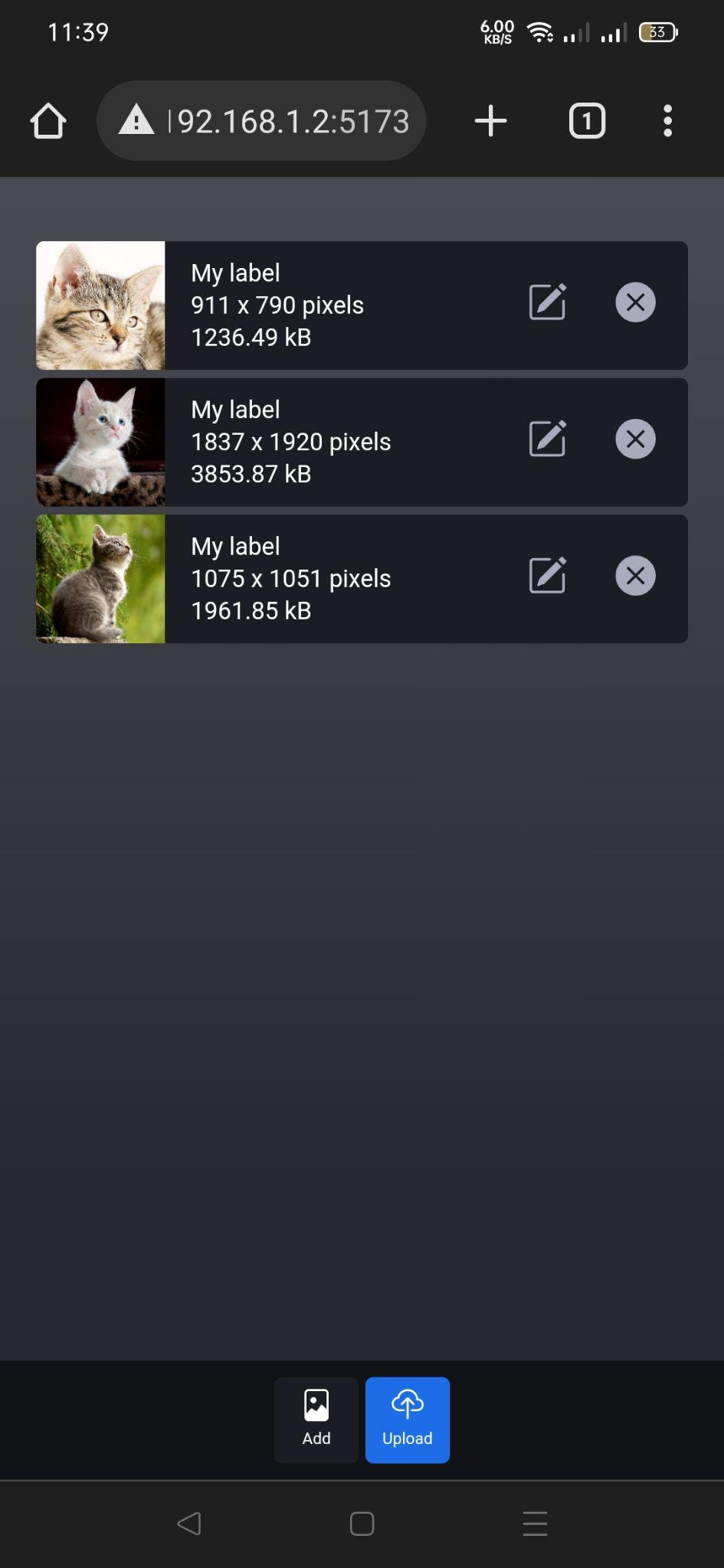The width and height of the screenshot is (724, 1568).
Task: Open a new browser tab
Action: pos(490,121)
